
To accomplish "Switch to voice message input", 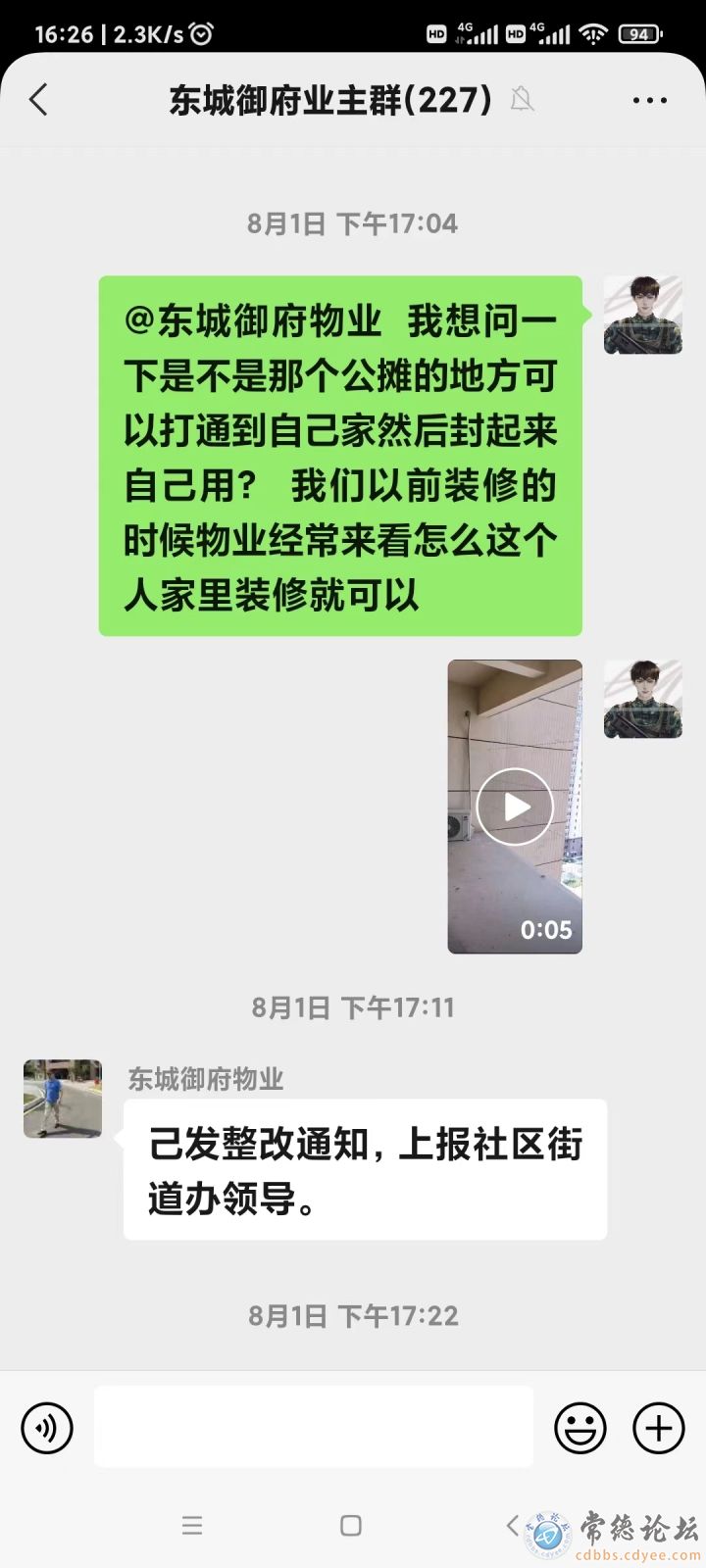I will point(47,1427).
